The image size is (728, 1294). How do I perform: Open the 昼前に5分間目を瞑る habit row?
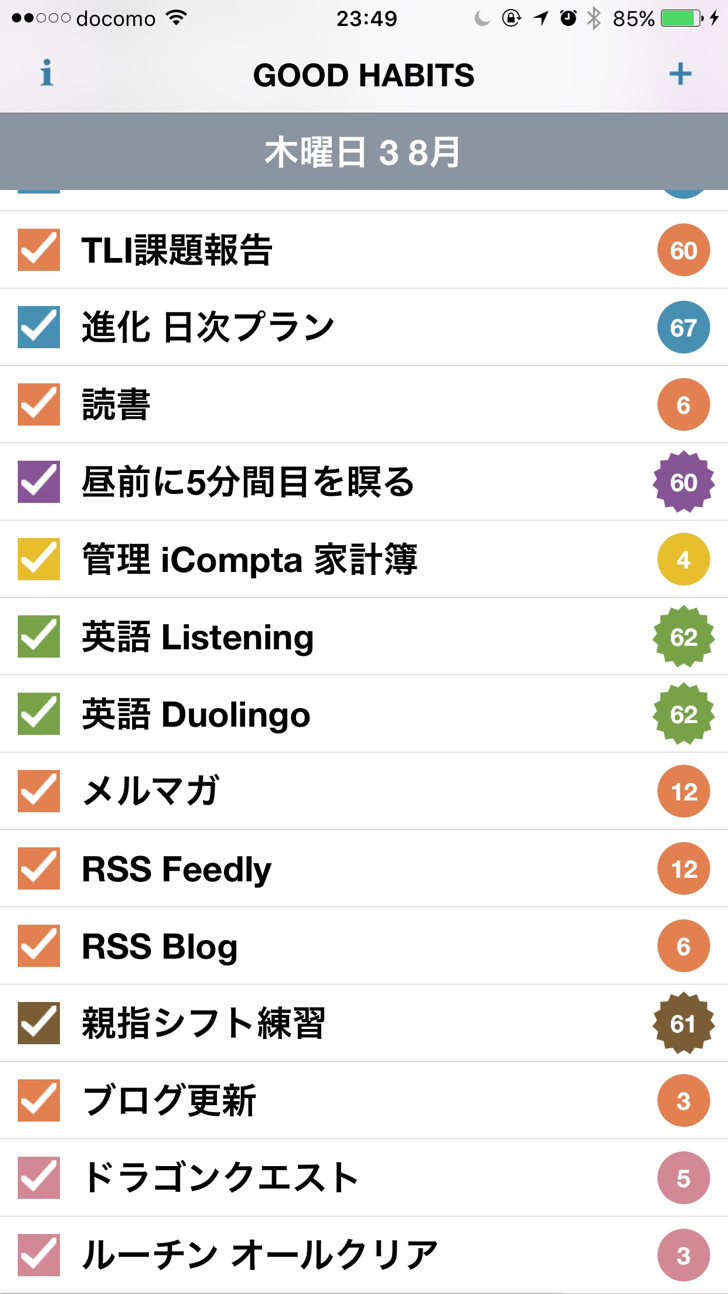click(x=364, y=482)
